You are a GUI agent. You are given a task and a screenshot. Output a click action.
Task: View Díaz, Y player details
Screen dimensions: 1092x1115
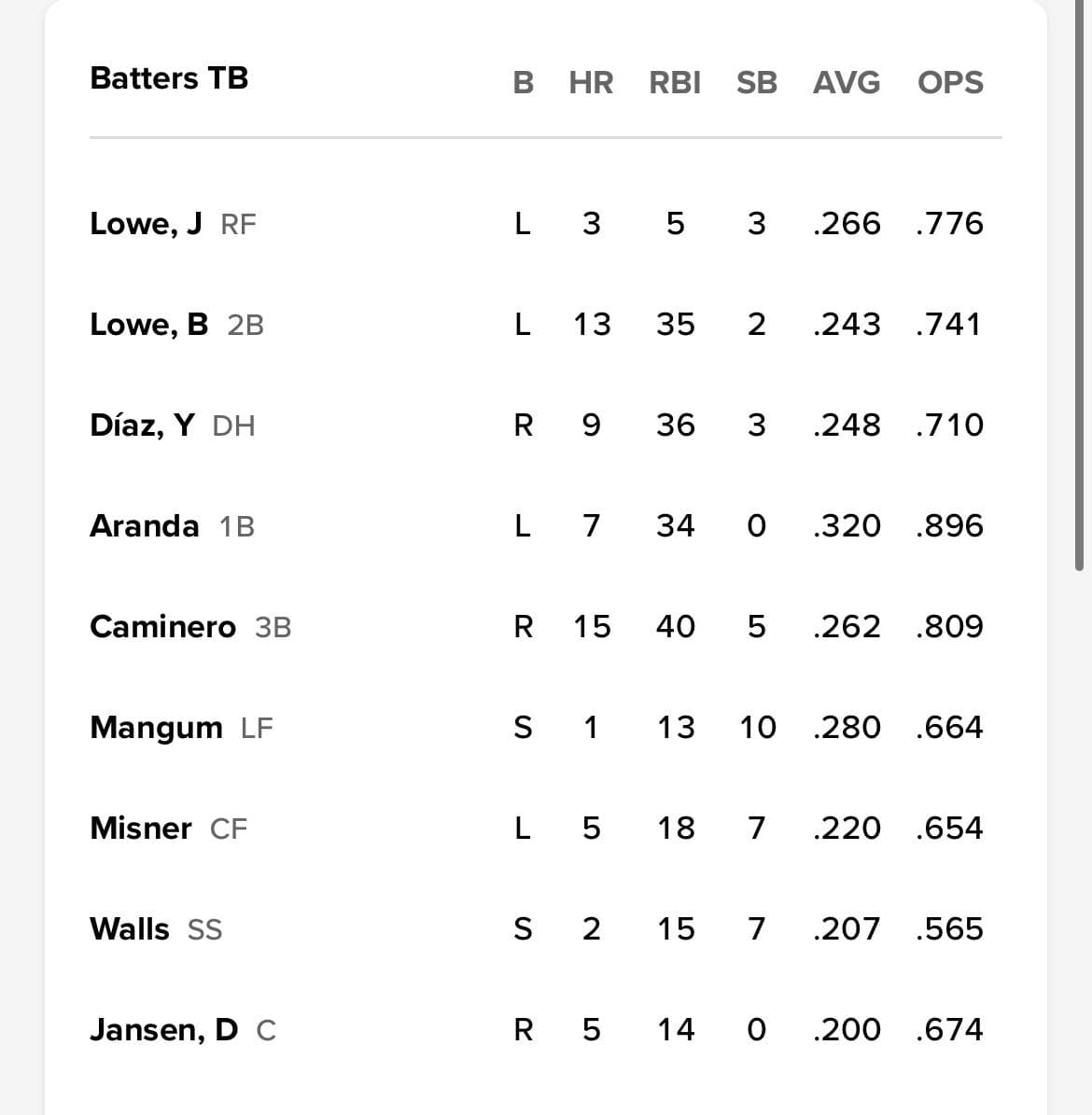[x=142, y=425]
